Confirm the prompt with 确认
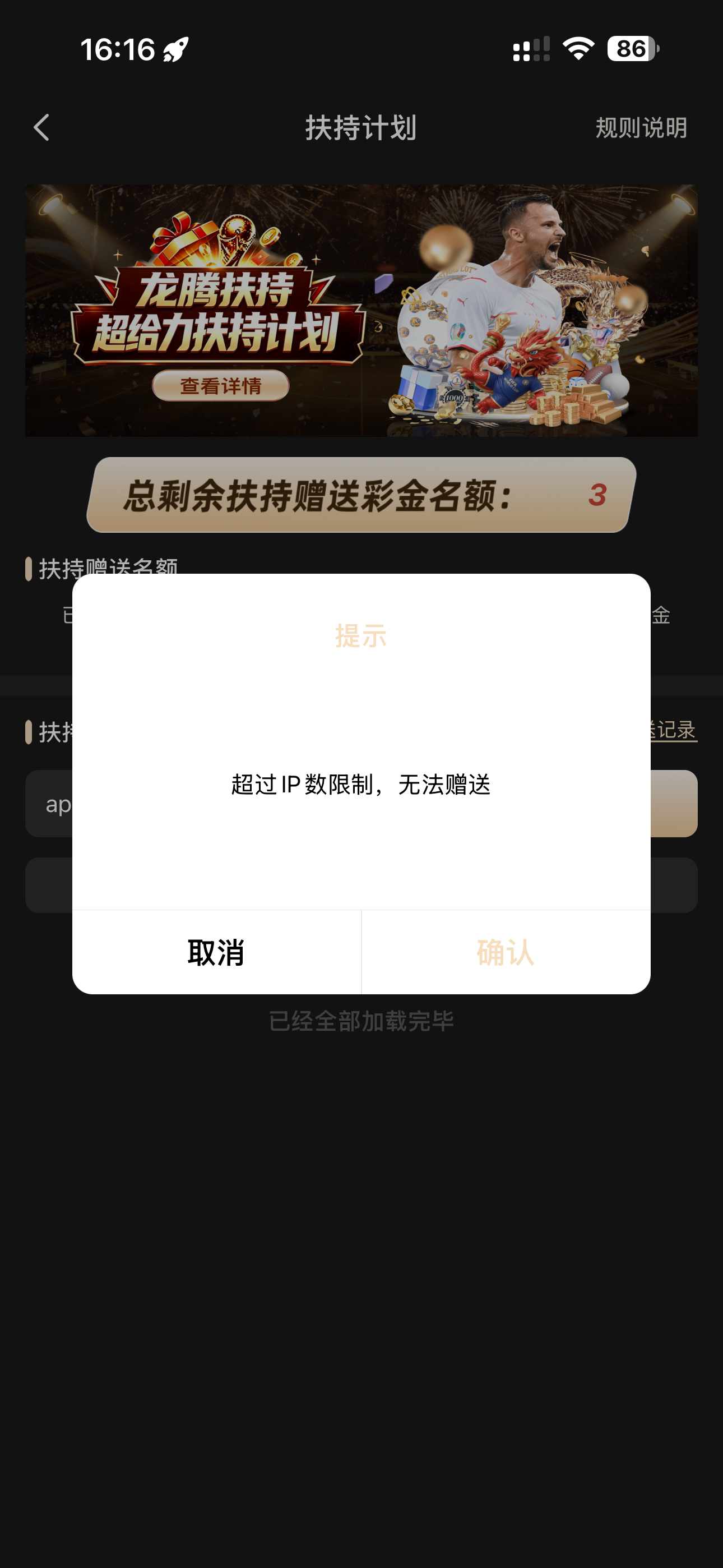This screenshot has height=1568, width=723. [506, 952]
